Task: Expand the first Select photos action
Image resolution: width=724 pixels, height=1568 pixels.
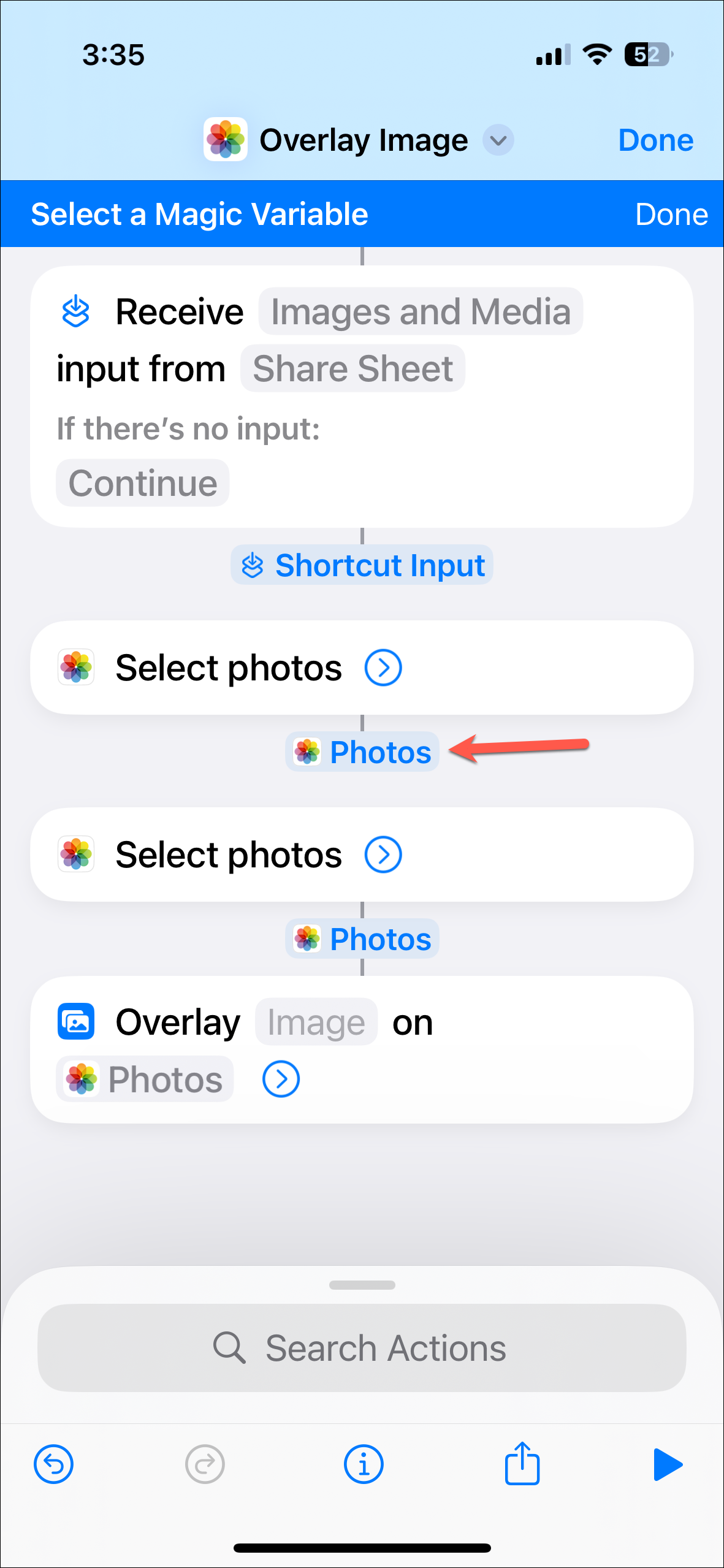Action: [x=383, y=668]
